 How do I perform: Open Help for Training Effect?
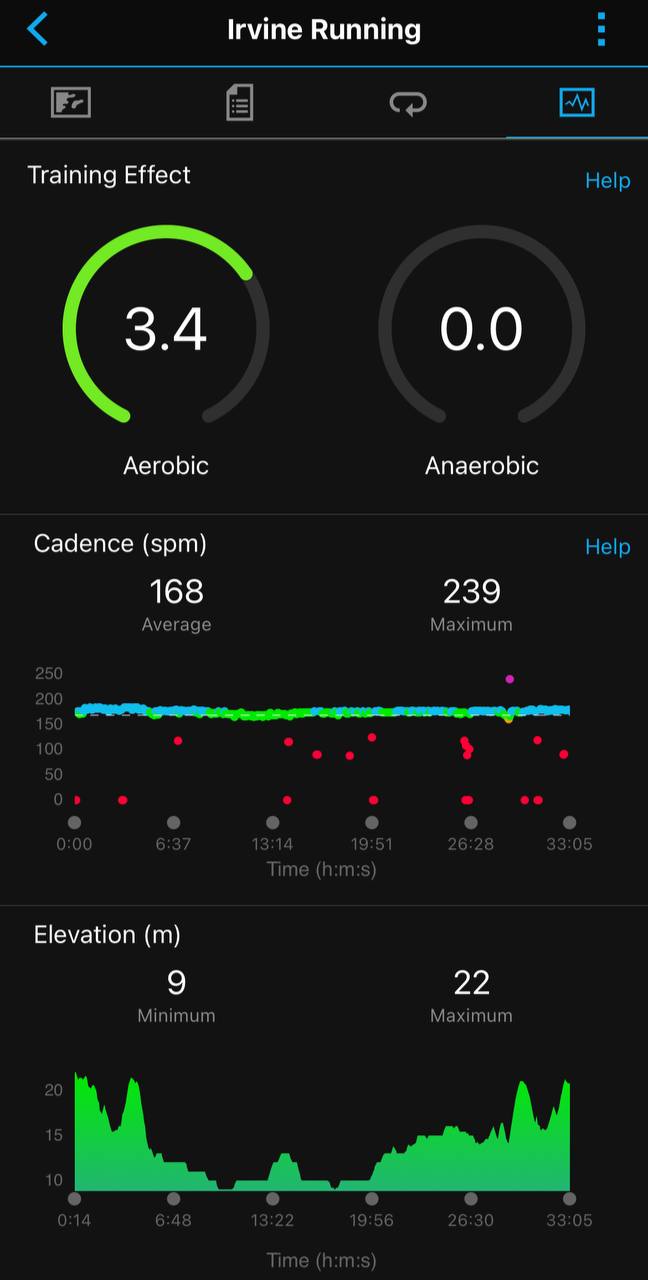tap(607, 180)
